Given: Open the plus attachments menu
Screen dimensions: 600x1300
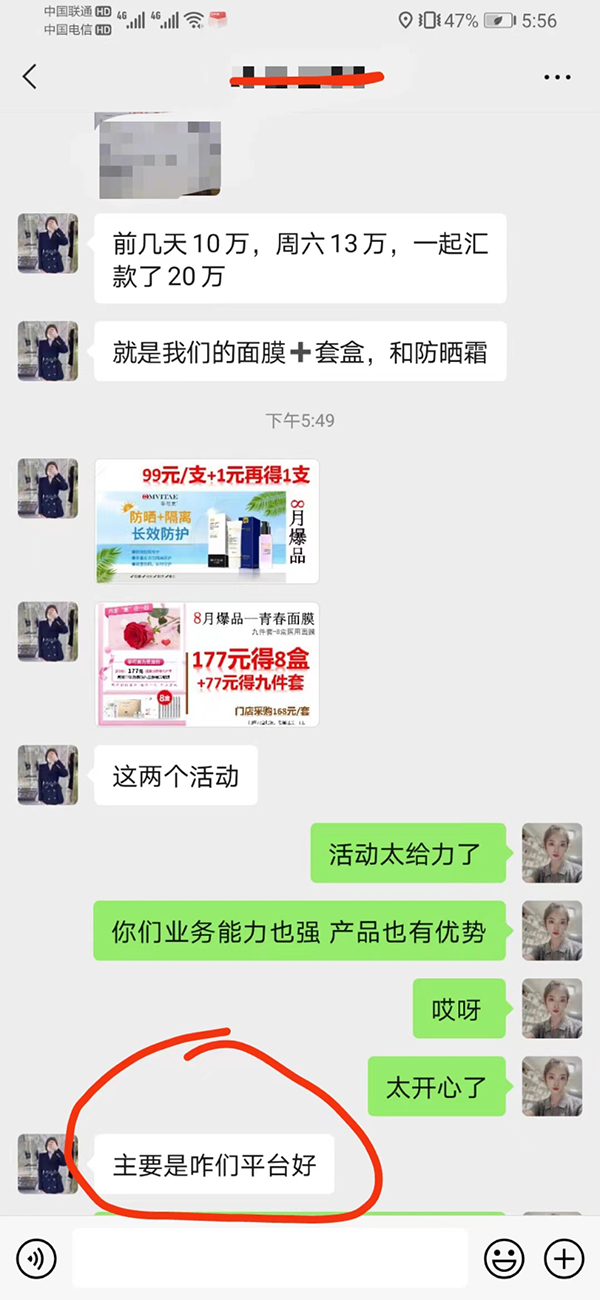Looking at the screenshot, I should pyautogui.click(x=564, y=1258).
